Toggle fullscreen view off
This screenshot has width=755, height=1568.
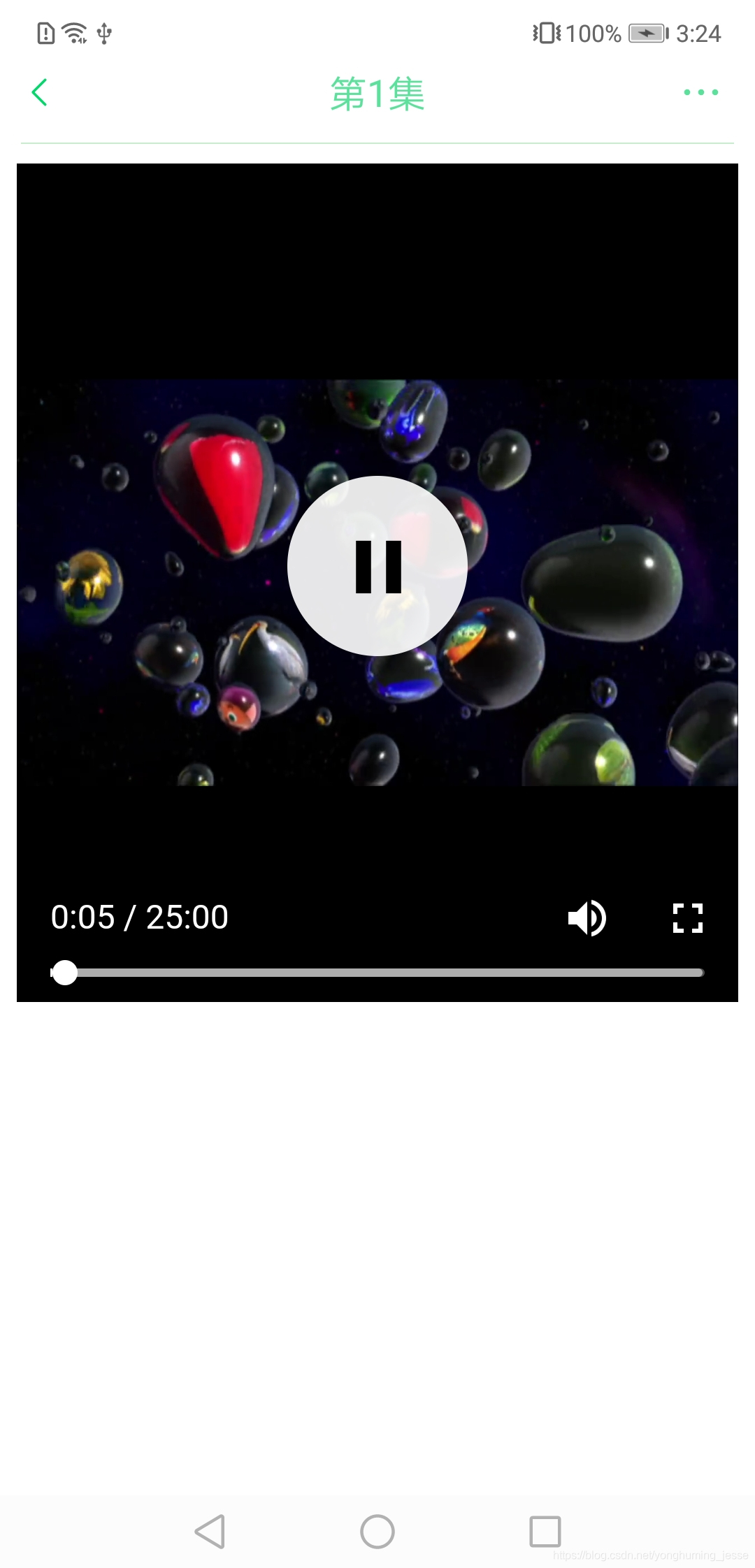click(x=688, y=917)
